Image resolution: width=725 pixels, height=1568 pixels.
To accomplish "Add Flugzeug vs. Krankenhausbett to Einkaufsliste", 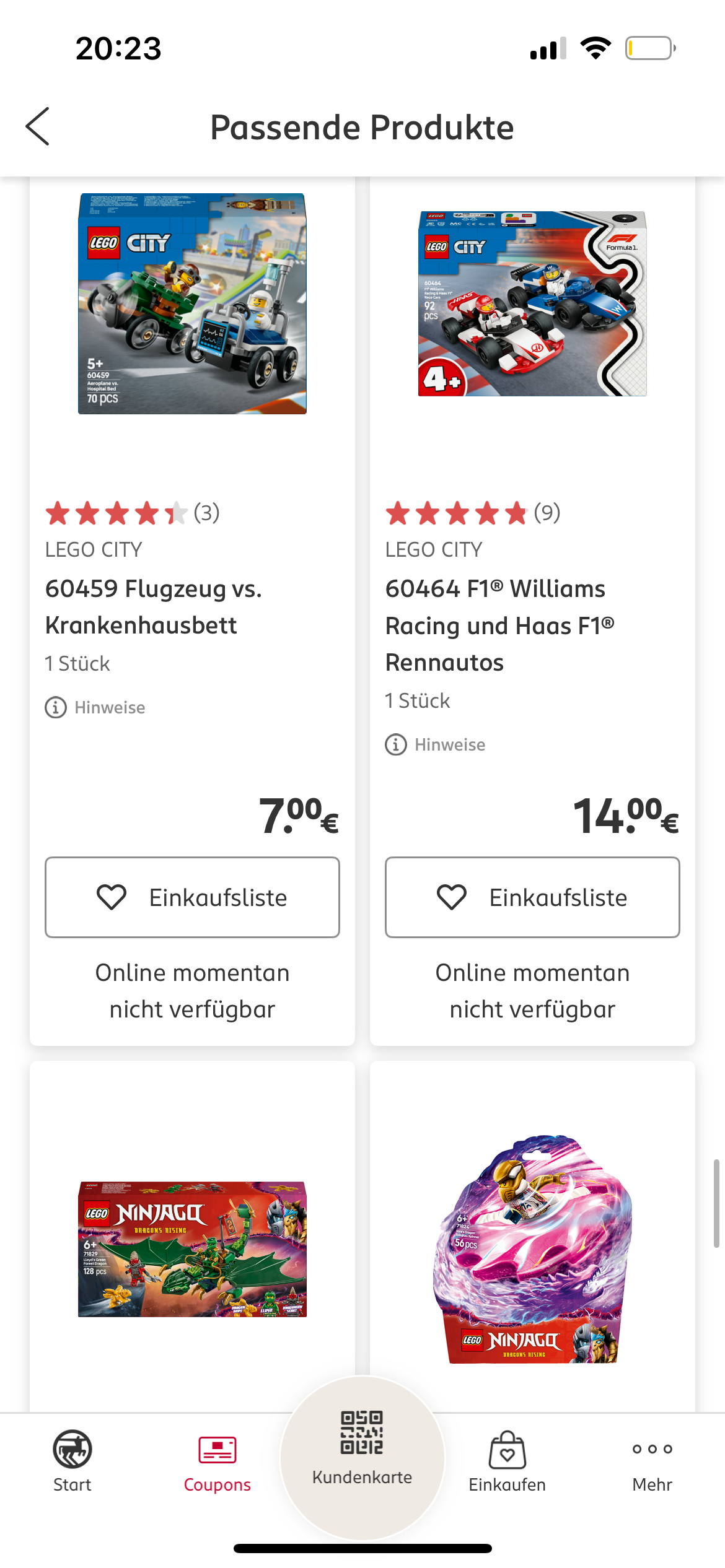I will [192, 897].
